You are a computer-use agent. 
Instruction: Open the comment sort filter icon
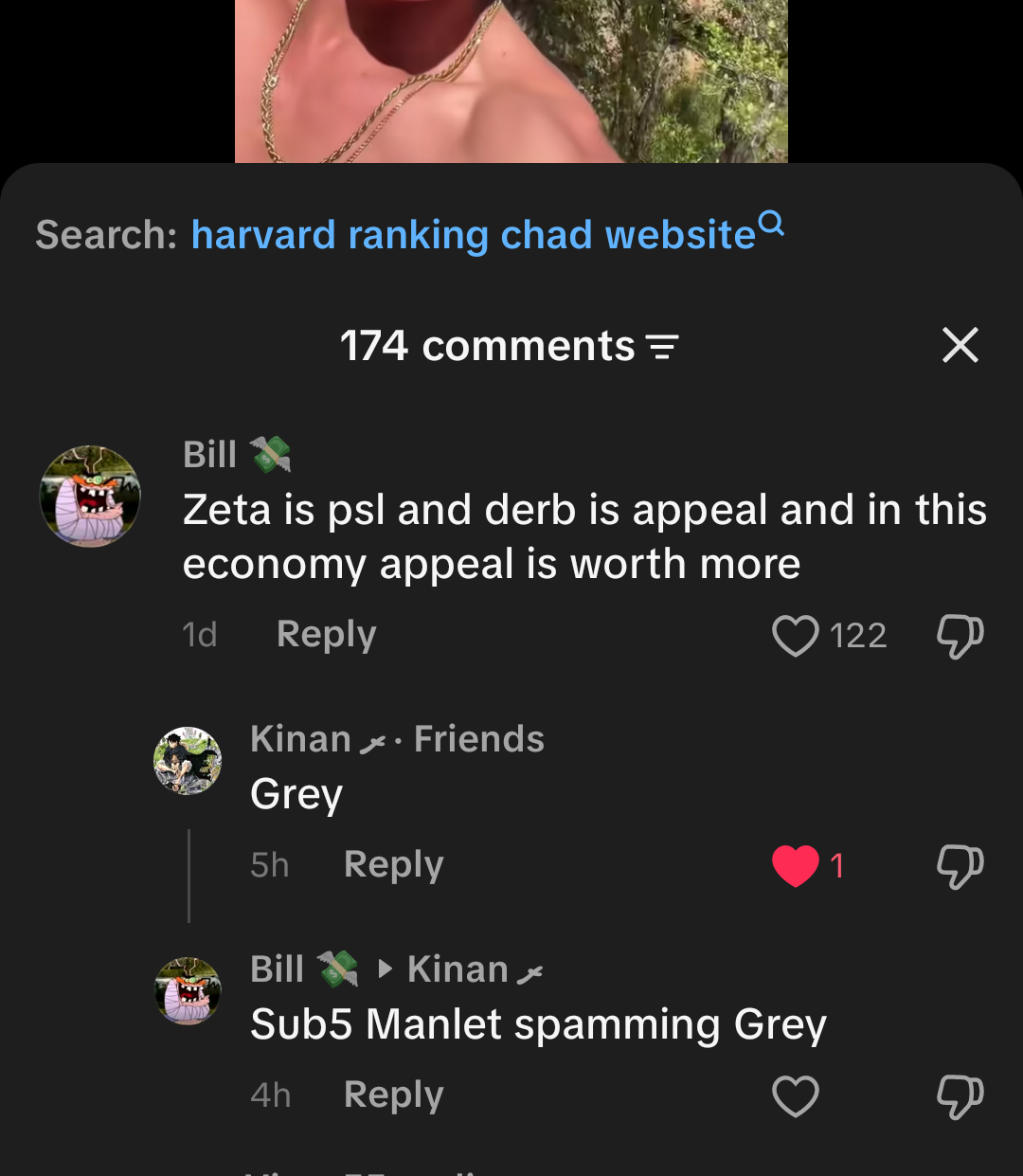pos(662,347)
